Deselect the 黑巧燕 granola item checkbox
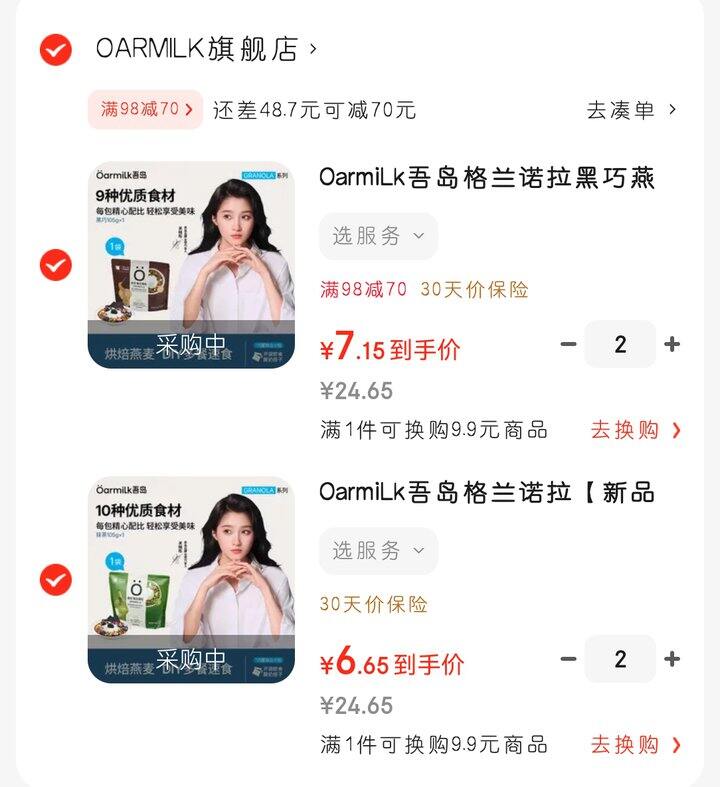This screenshot has width=720, height=787. pos(56,265)
